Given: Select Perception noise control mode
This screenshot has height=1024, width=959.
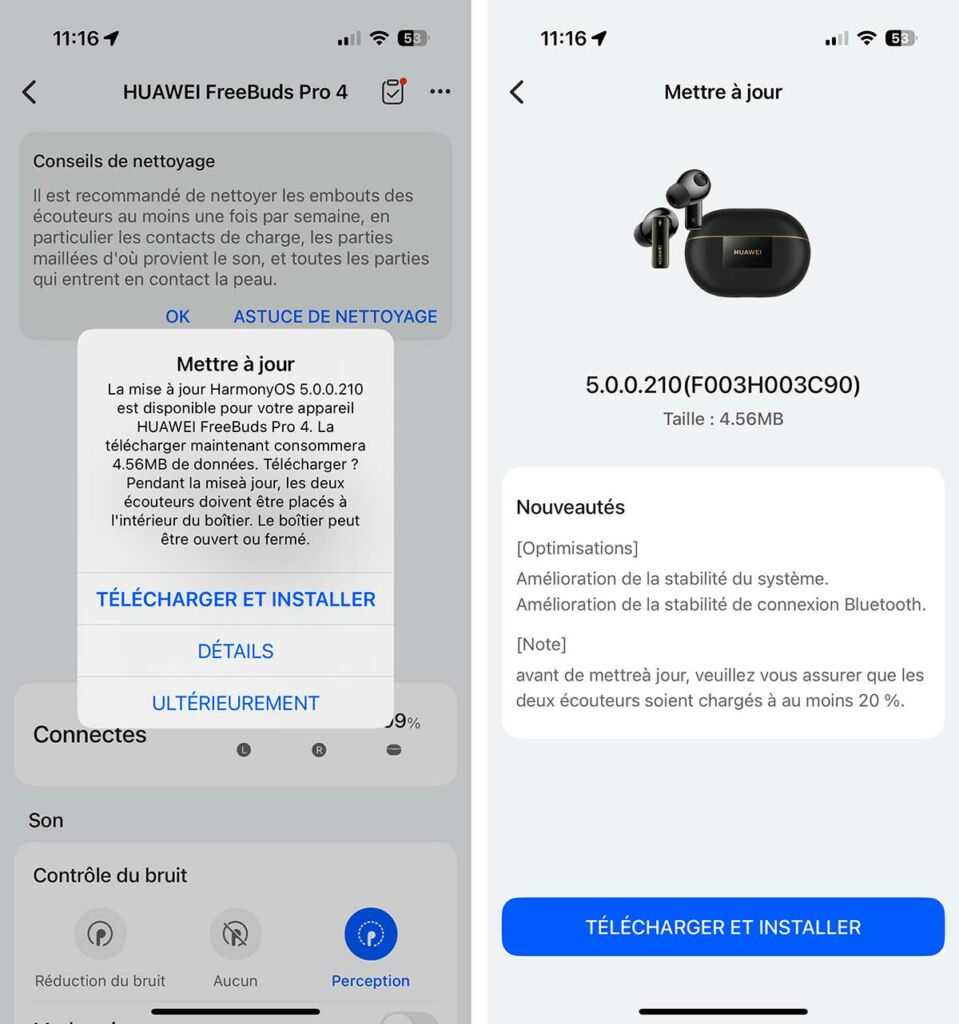Looking at the screenshot, I should [371, 935].
